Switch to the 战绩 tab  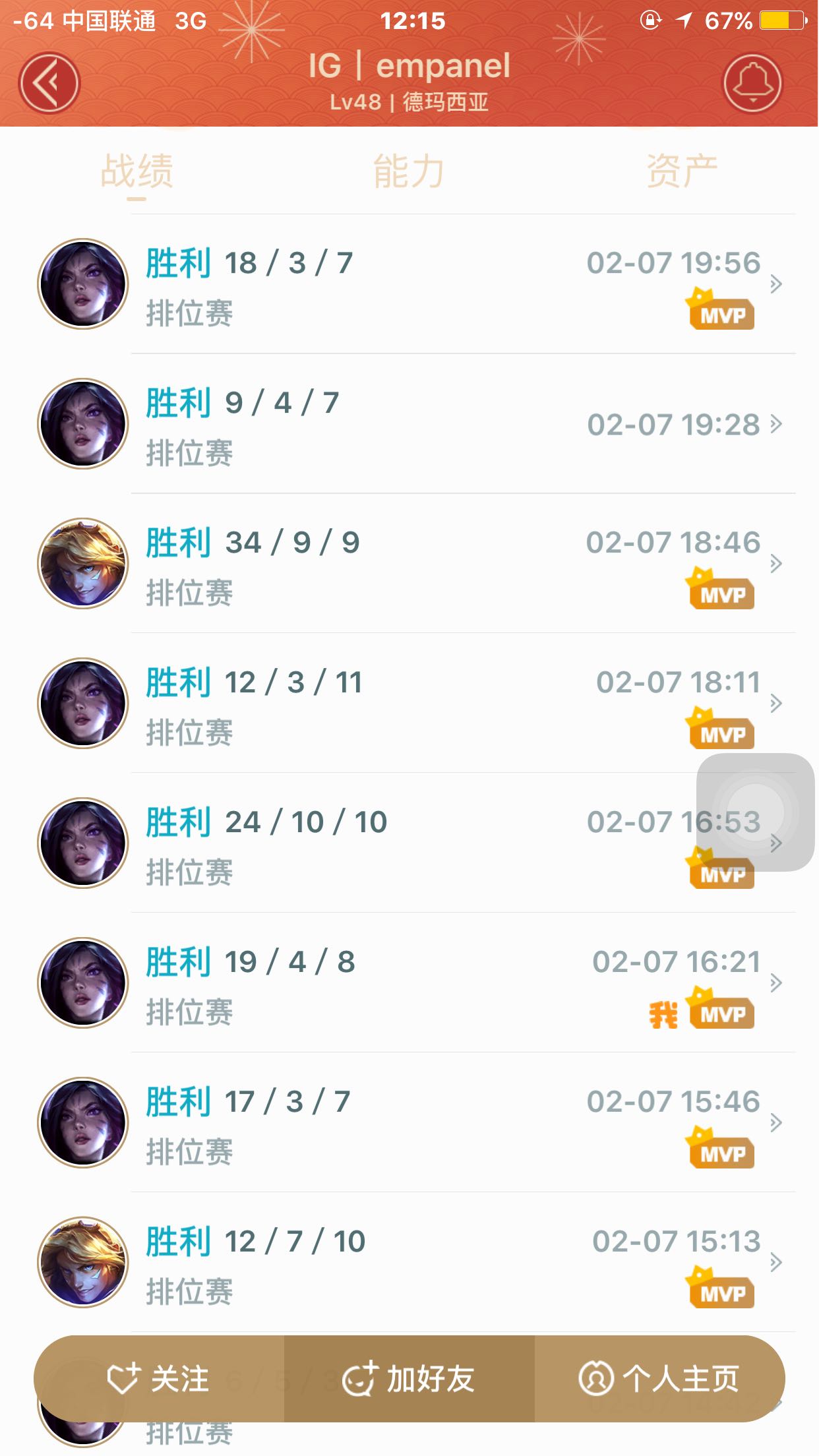pos(136,171)
